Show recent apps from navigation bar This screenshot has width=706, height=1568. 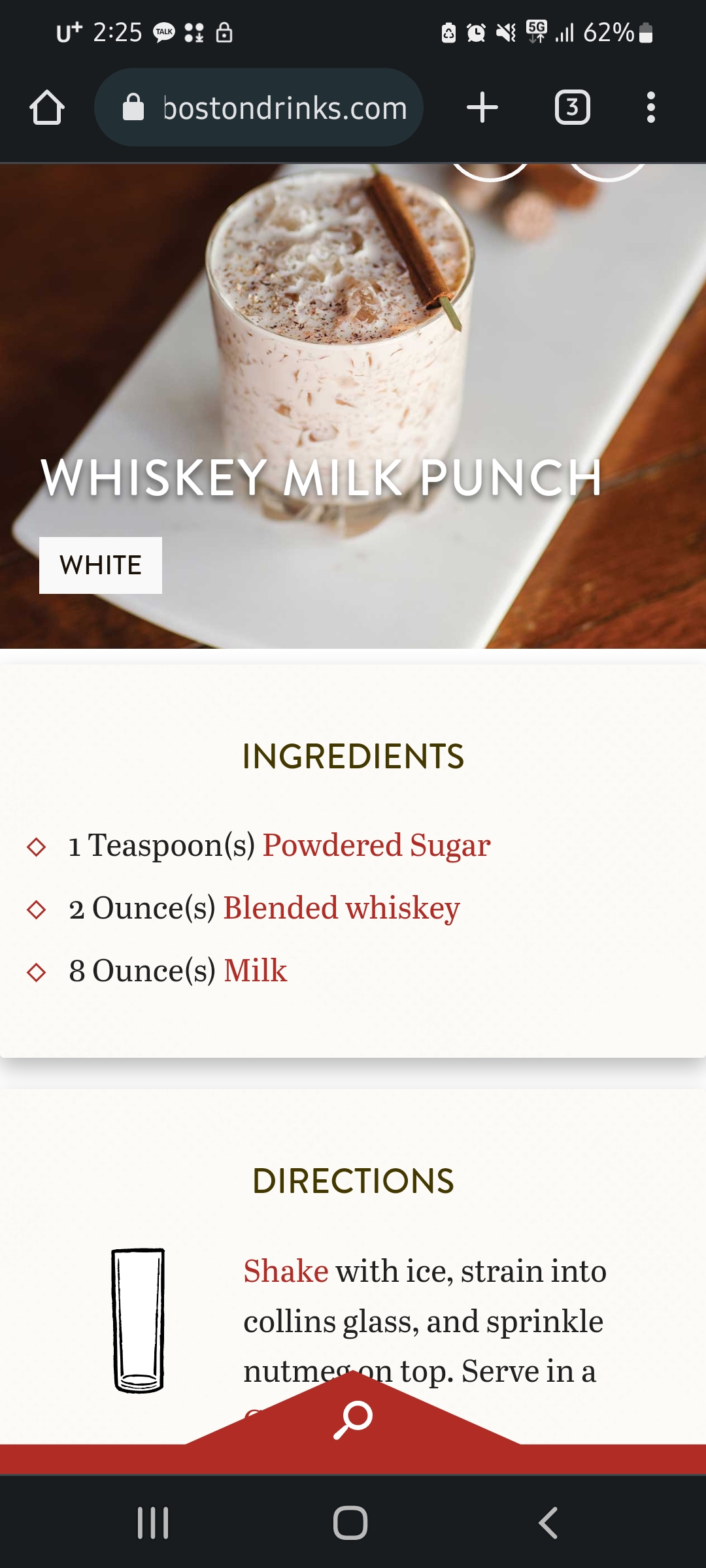[153, 1524]
